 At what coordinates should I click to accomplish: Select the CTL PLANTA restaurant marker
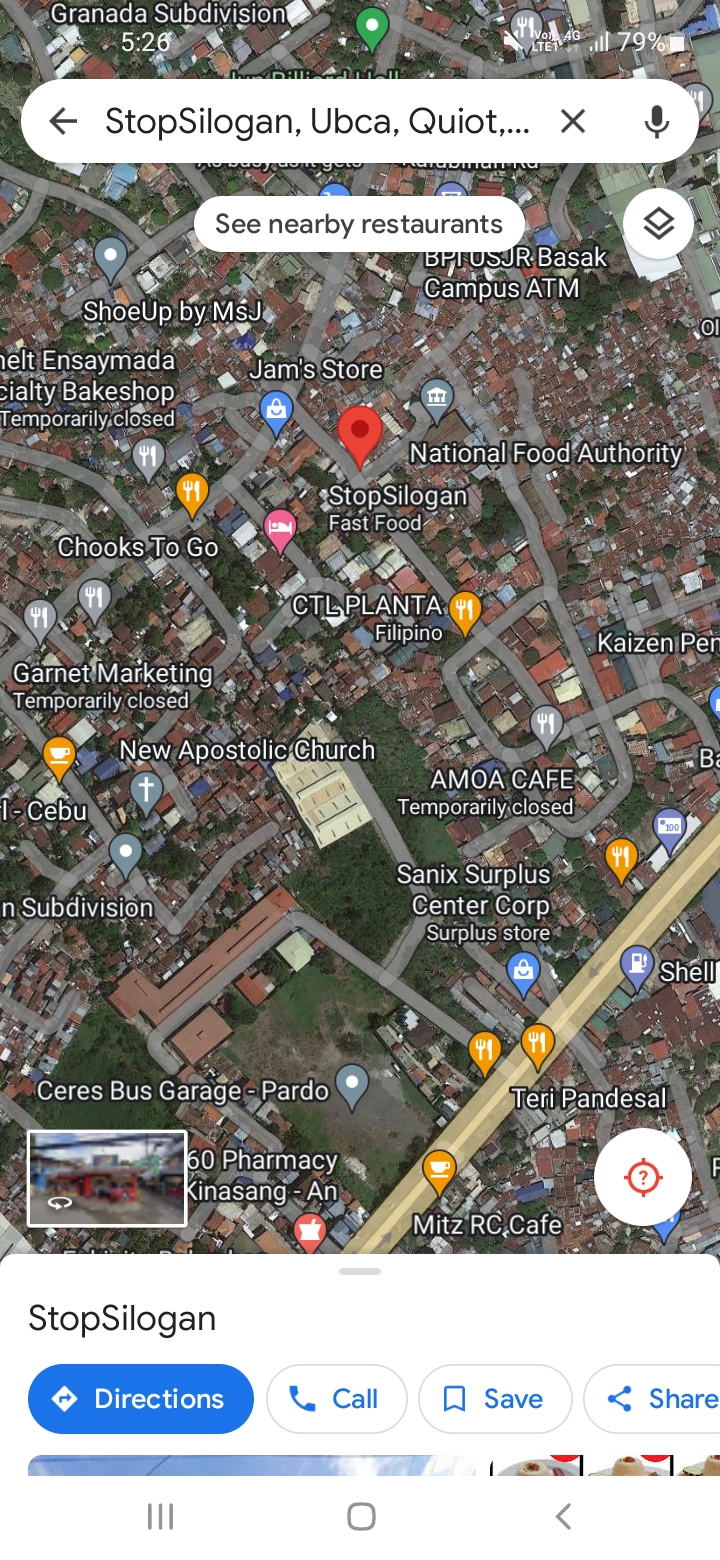coord(464,610)
